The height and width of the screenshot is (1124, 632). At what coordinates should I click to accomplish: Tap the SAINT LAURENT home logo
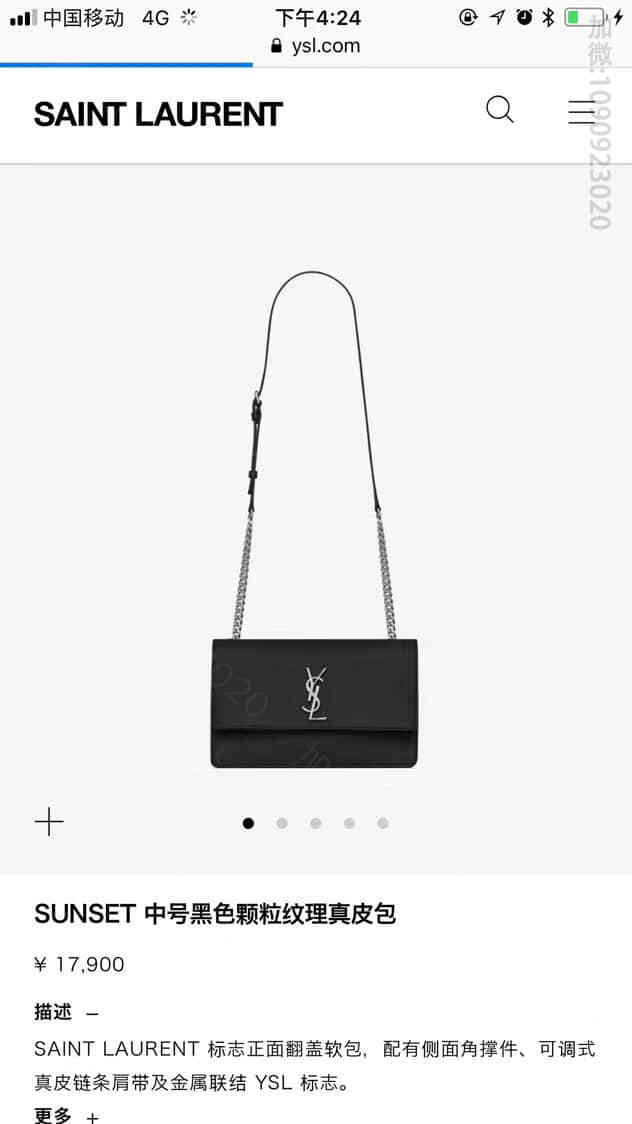[158, 114]
